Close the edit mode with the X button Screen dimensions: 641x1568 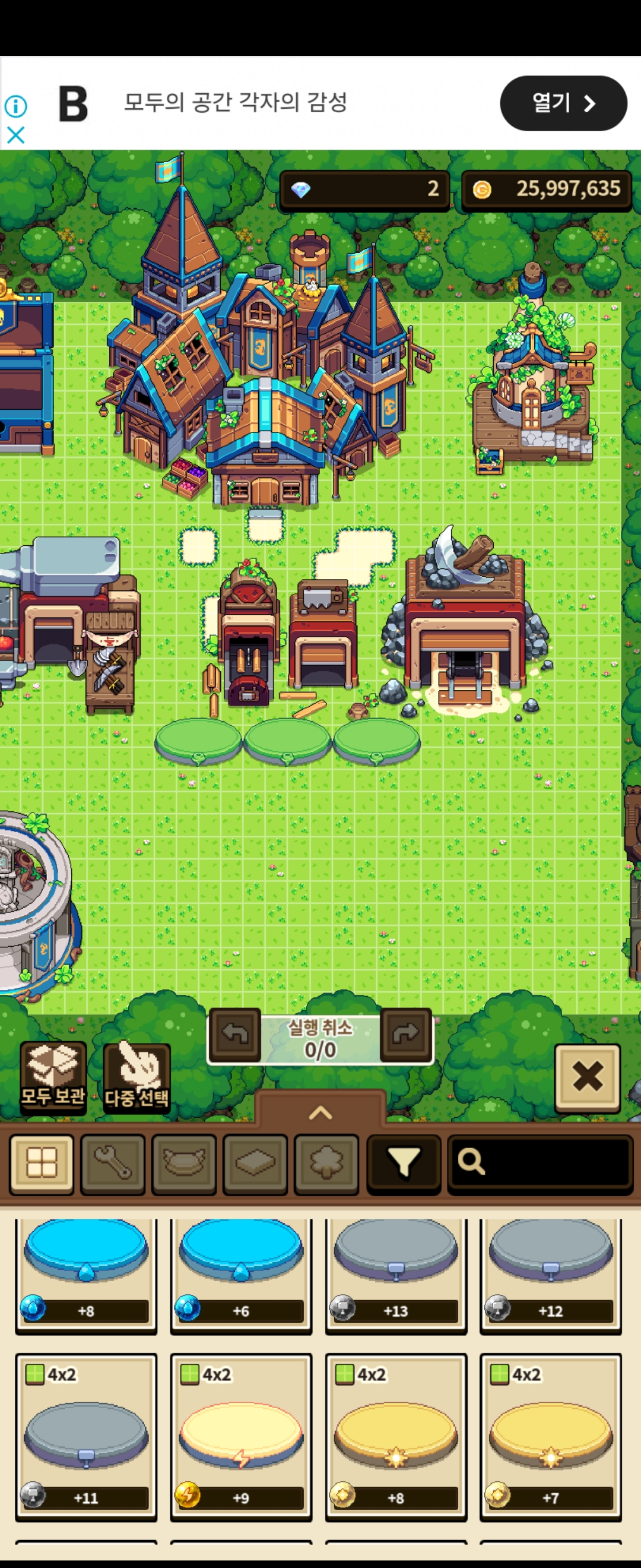[x=587, y=1077]
